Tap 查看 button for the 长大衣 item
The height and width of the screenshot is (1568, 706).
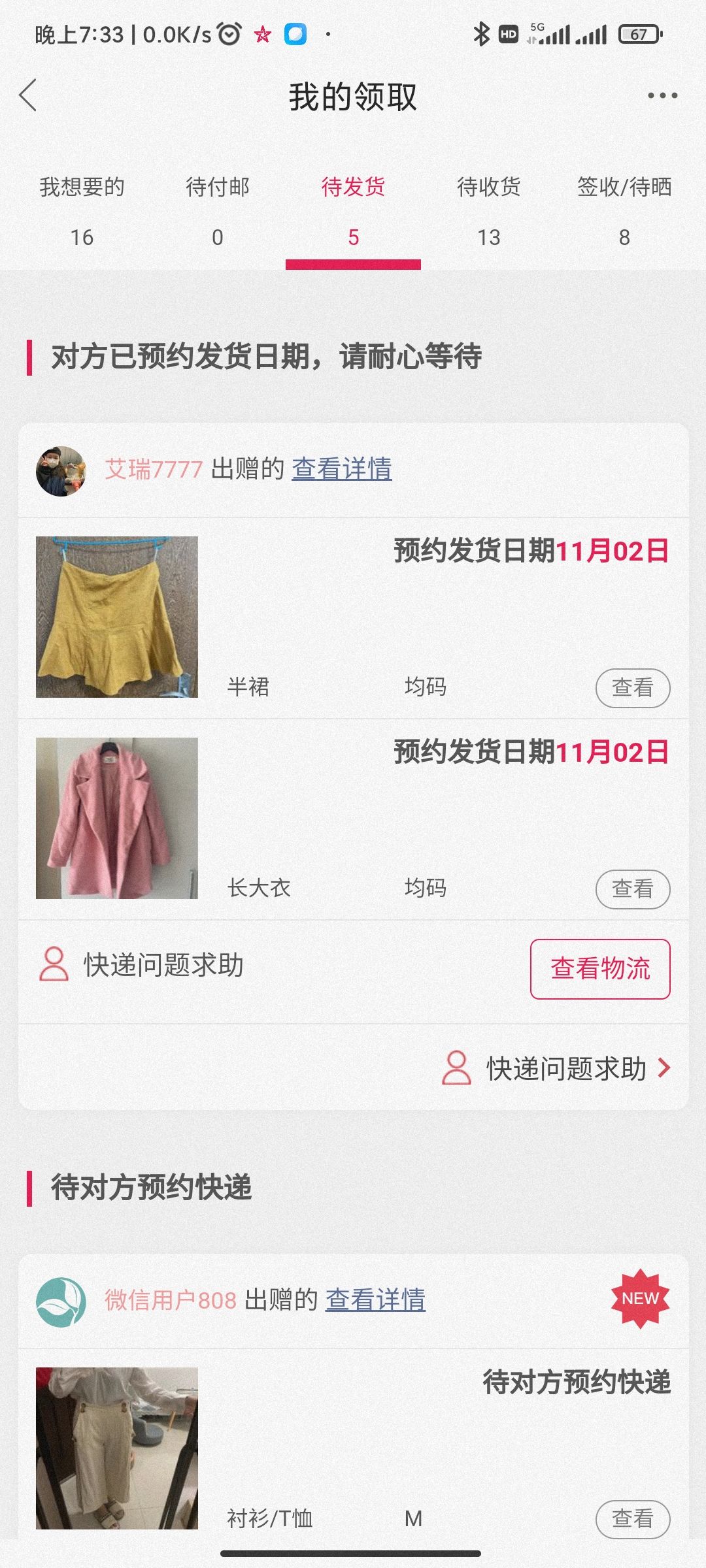(633, 889)
